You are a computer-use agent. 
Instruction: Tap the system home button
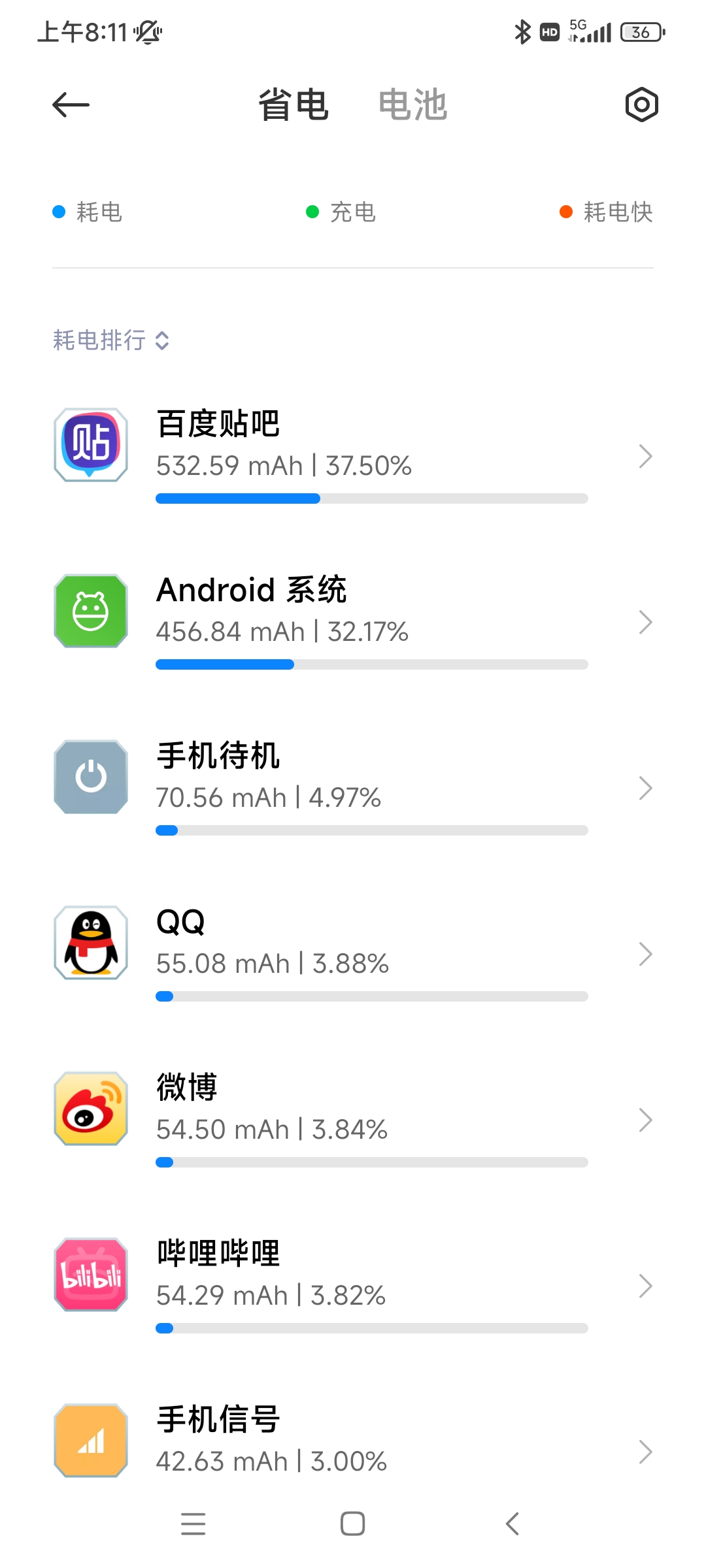tap(352, 1524)
